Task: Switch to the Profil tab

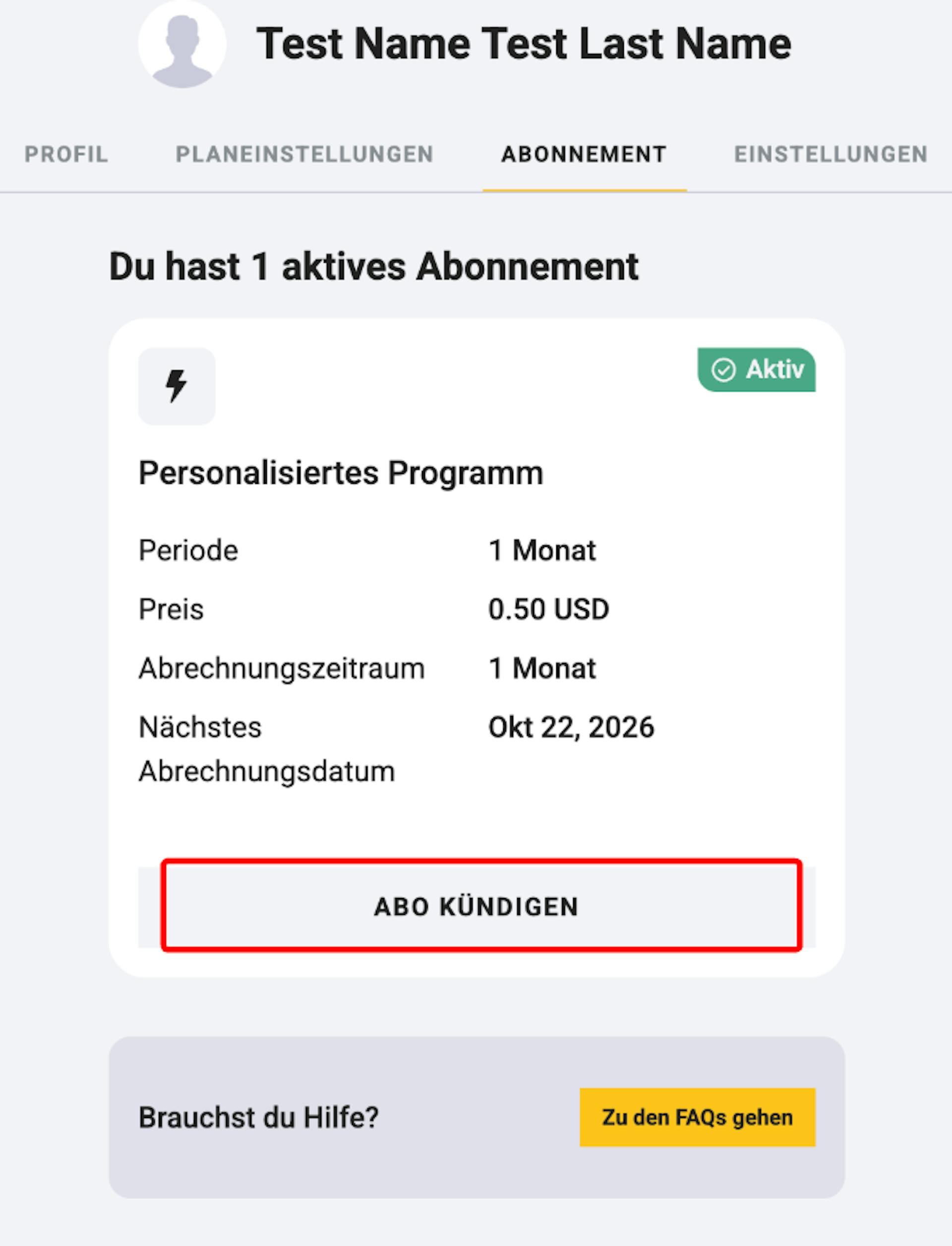Action: pyautogui.click(x=66, y=154)
